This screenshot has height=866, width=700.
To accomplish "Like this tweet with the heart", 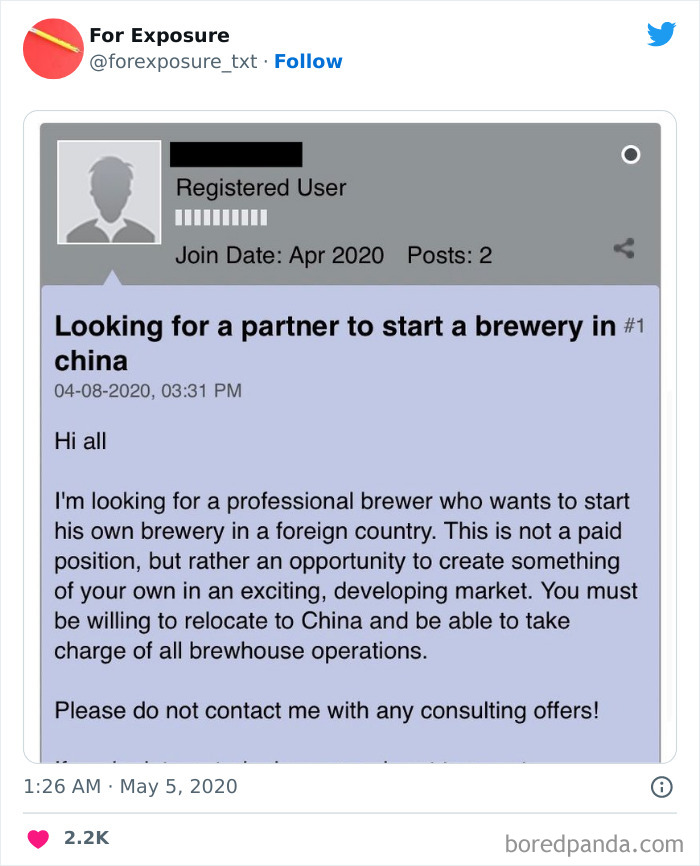I will [38, 839].
